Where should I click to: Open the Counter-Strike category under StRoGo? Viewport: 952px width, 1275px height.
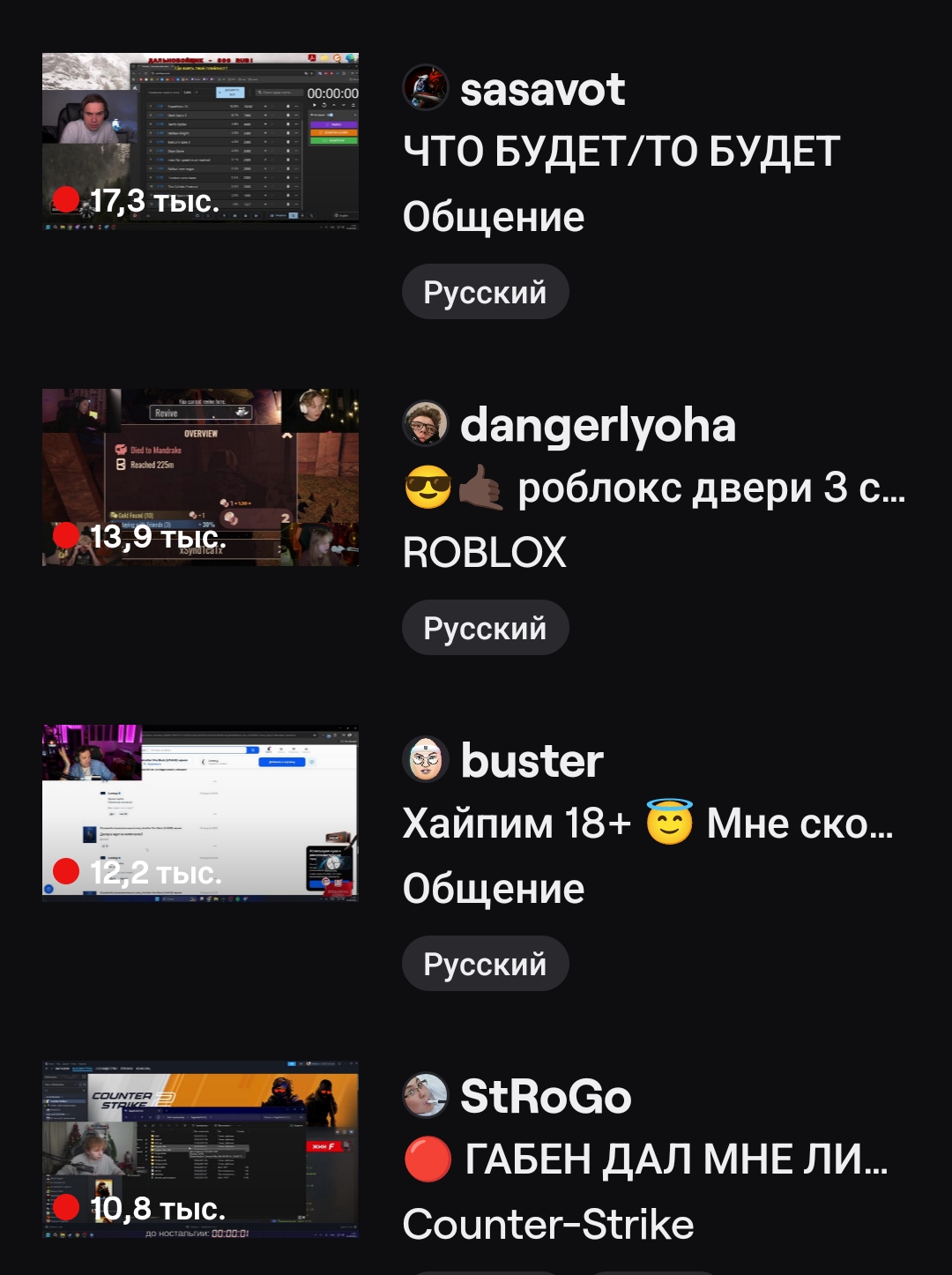click(x=548, y=1225)
